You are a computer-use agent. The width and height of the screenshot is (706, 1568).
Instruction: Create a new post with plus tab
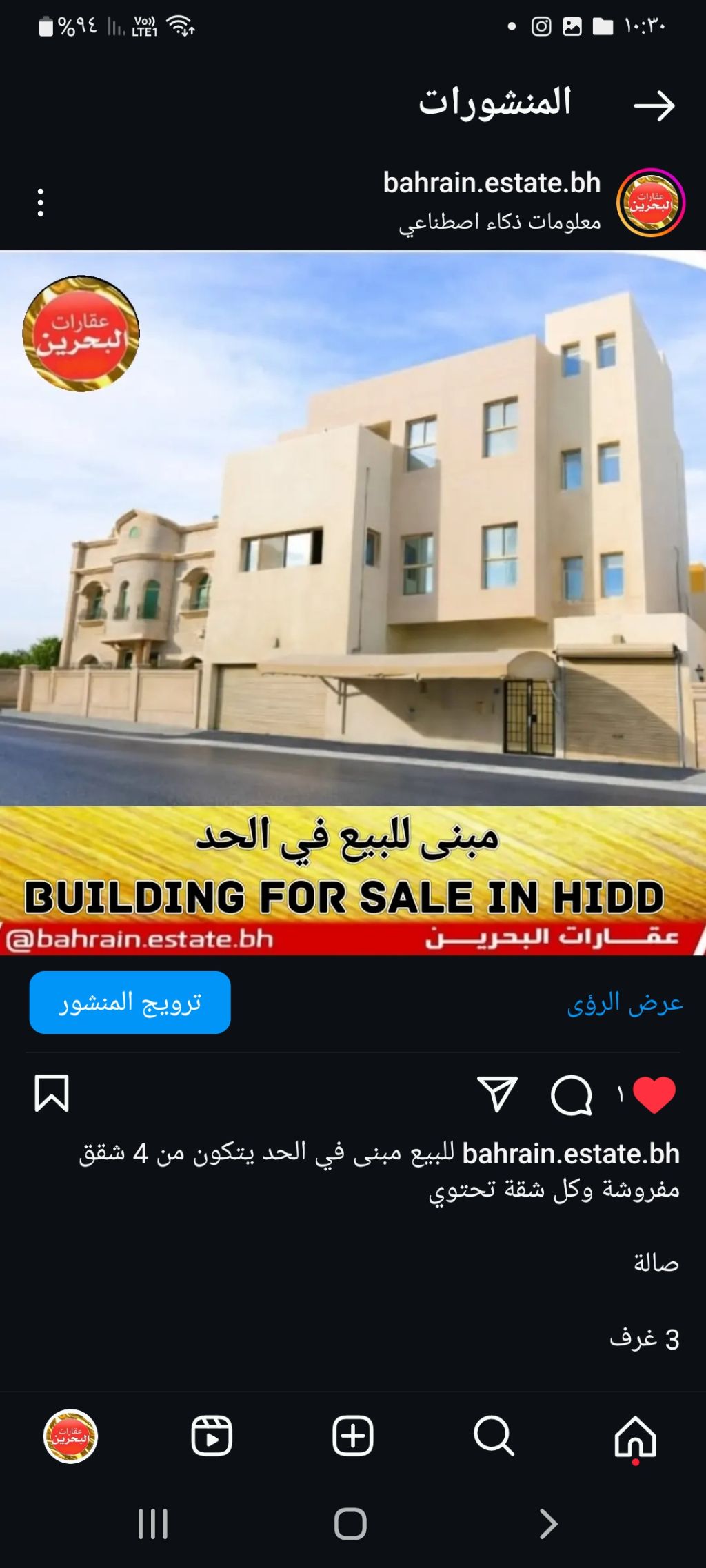point(353,1436)
